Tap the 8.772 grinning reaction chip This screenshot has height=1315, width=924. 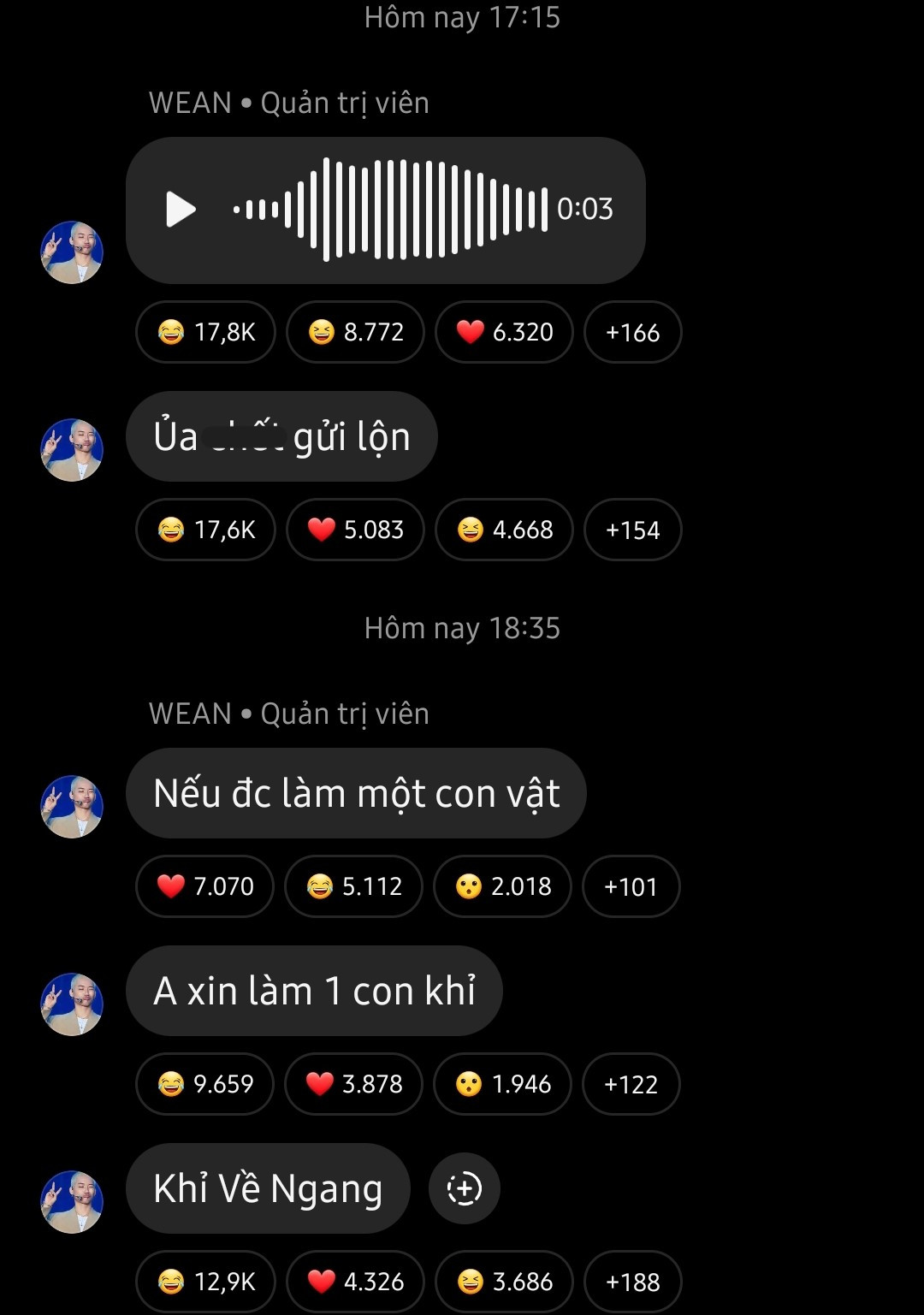[355, 332]
